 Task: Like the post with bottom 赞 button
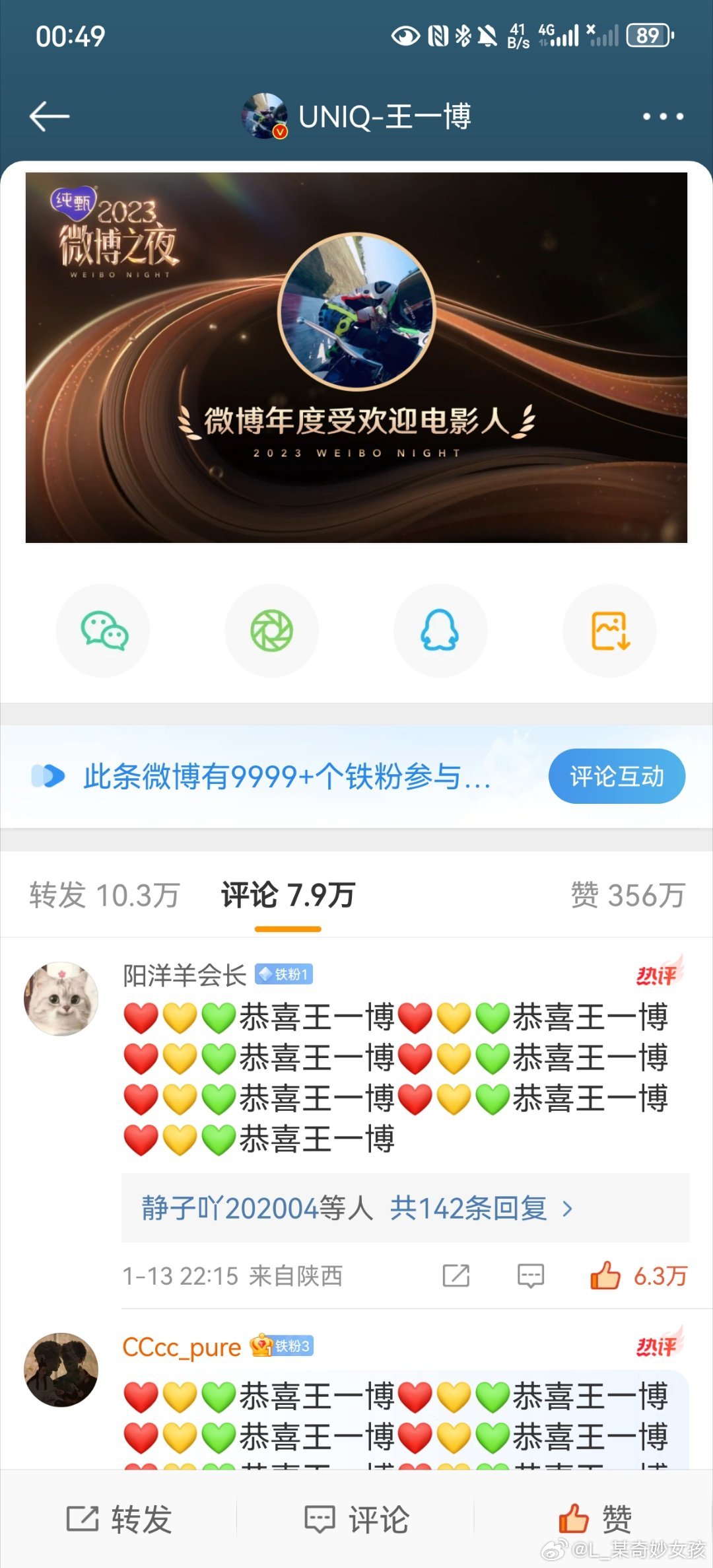click(x=594, y=1519)
